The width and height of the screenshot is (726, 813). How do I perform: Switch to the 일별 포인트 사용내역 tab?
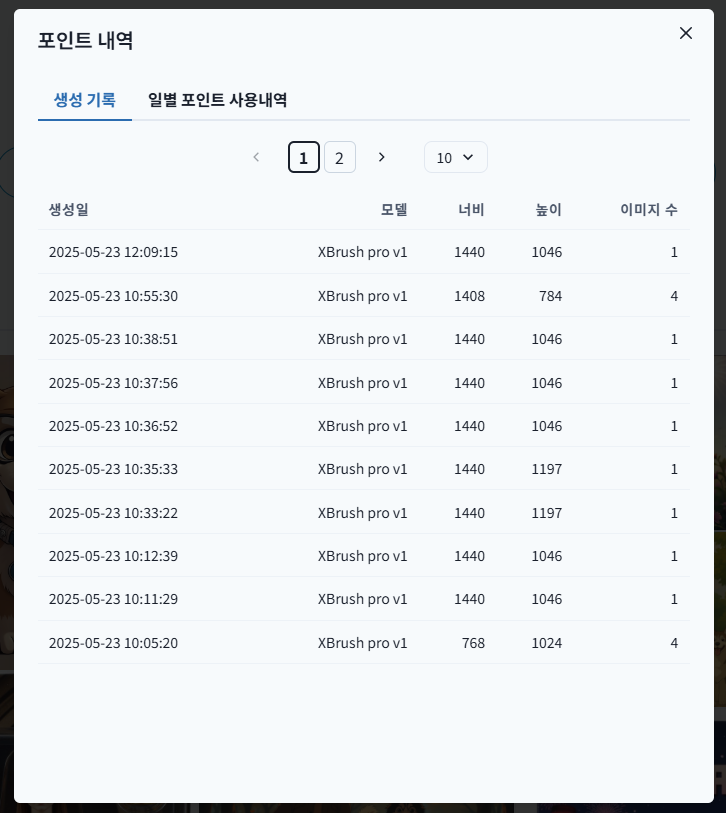coord(217,100)
